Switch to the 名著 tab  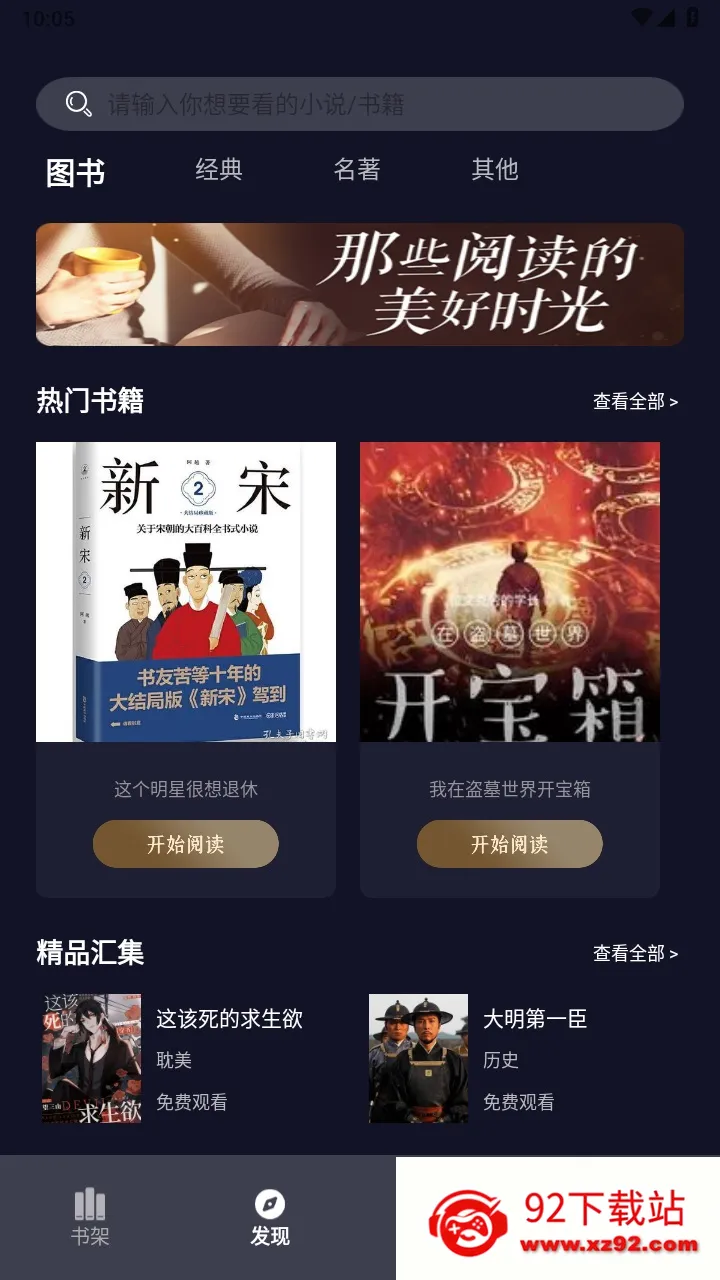(357, 170)
